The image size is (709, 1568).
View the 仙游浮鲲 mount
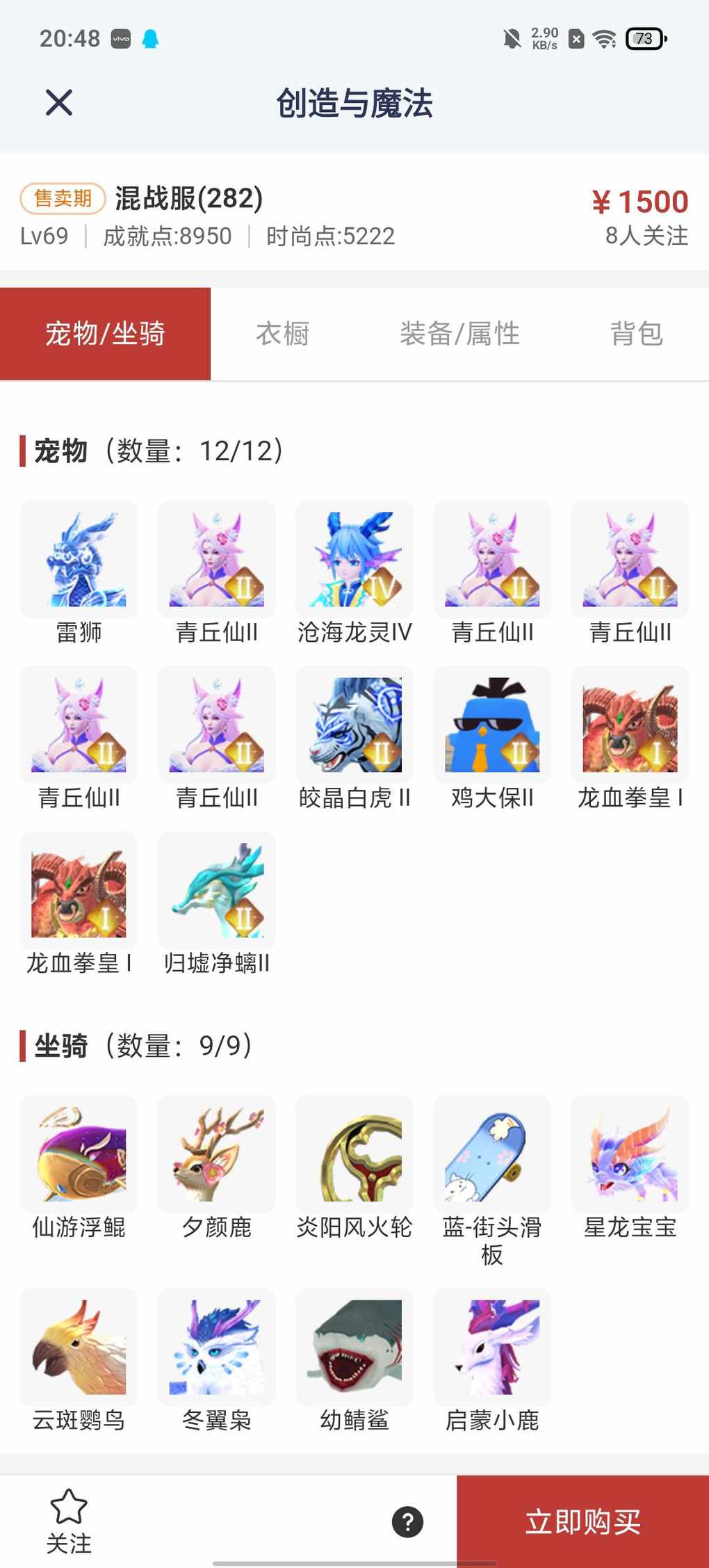point(79,1154)
